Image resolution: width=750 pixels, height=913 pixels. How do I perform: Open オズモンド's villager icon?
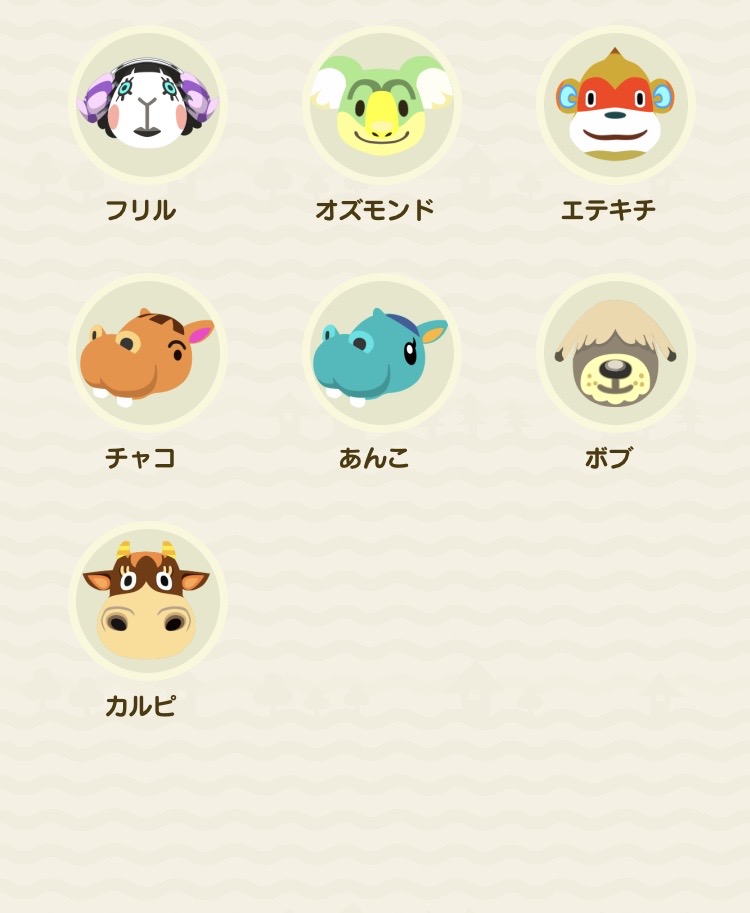coord(381,105)
